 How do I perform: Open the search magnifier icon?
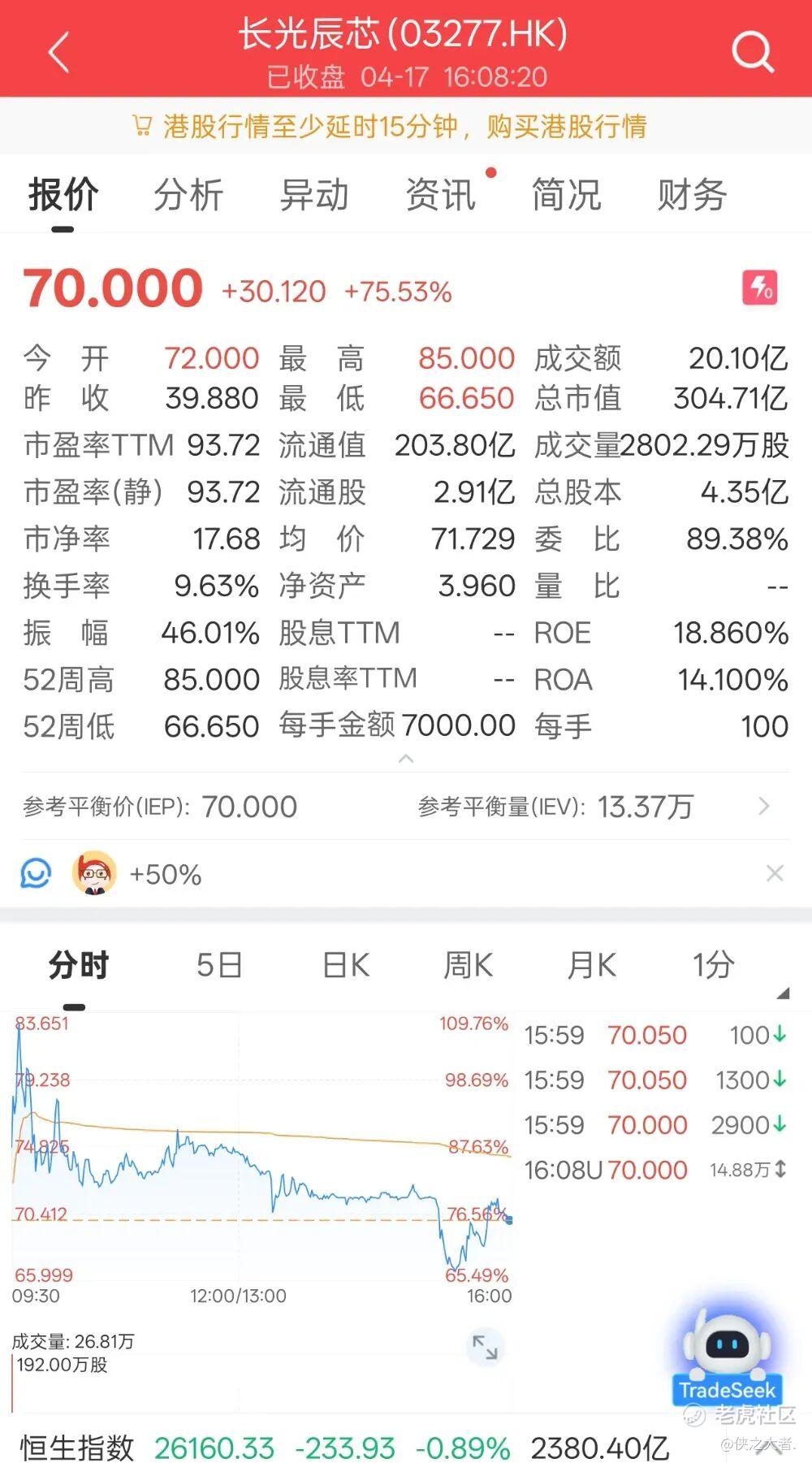click(752, 54)
